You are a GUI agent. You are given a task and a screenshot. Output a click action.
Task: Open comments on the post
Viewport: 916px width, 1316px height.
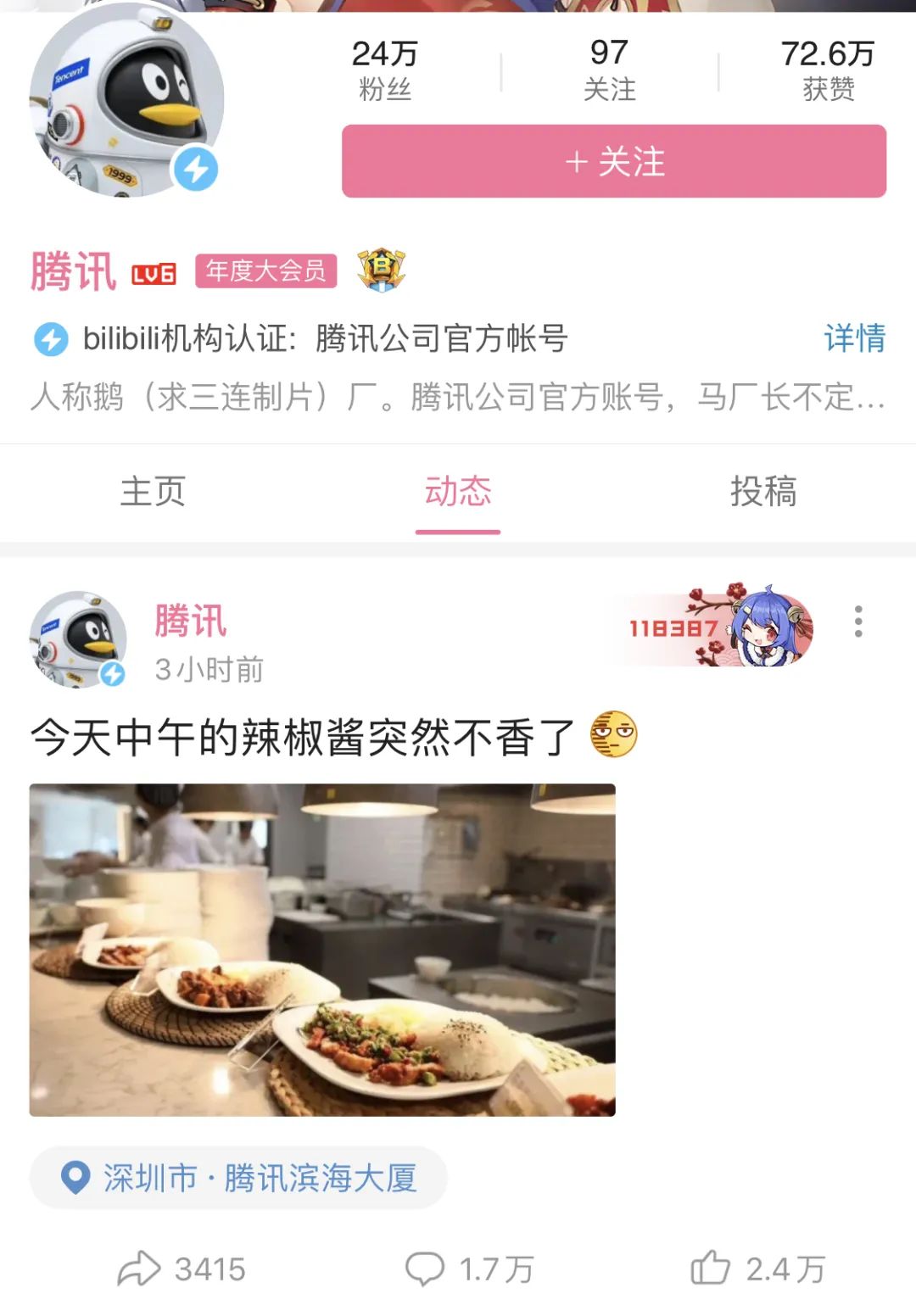pos(469,1269)
